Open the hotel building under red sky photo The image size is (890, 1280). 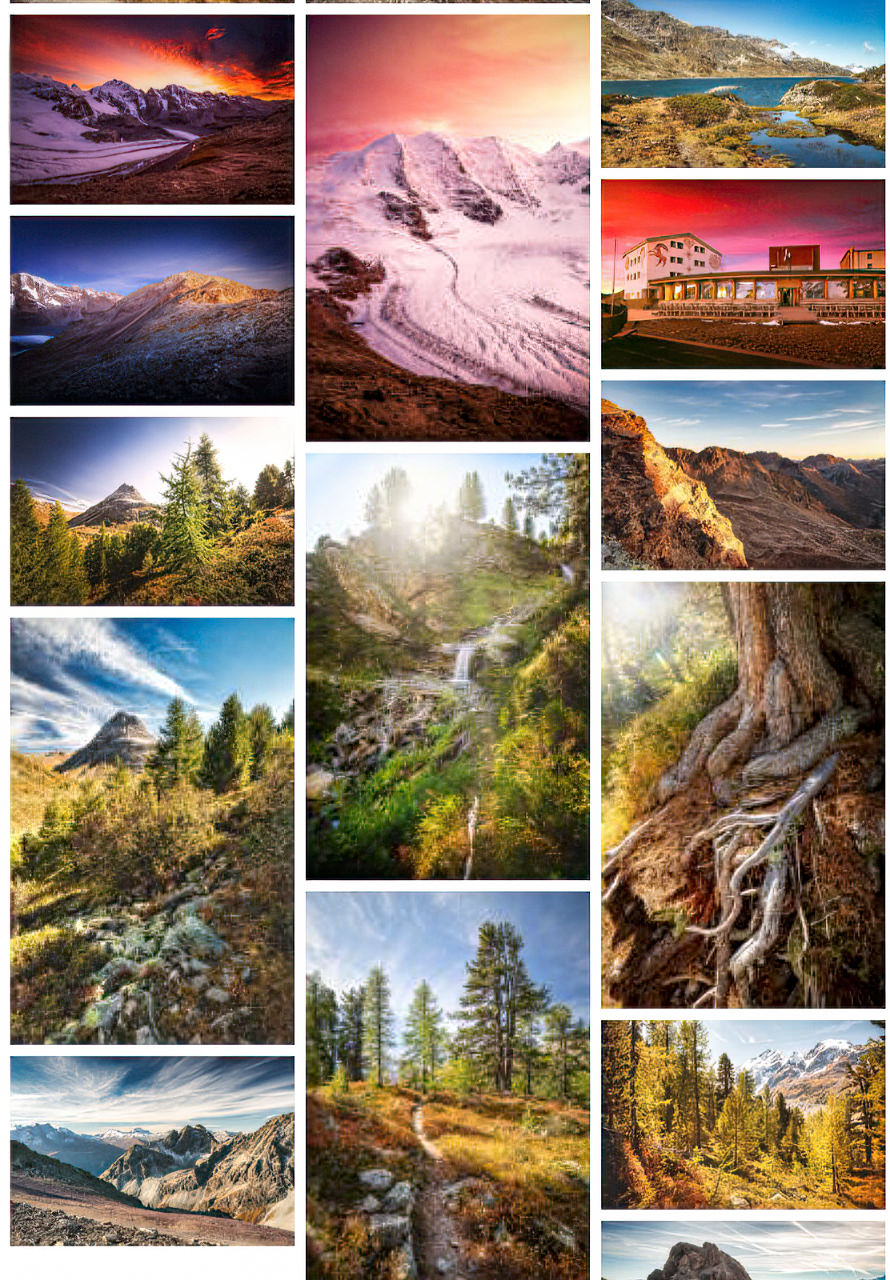742,274
